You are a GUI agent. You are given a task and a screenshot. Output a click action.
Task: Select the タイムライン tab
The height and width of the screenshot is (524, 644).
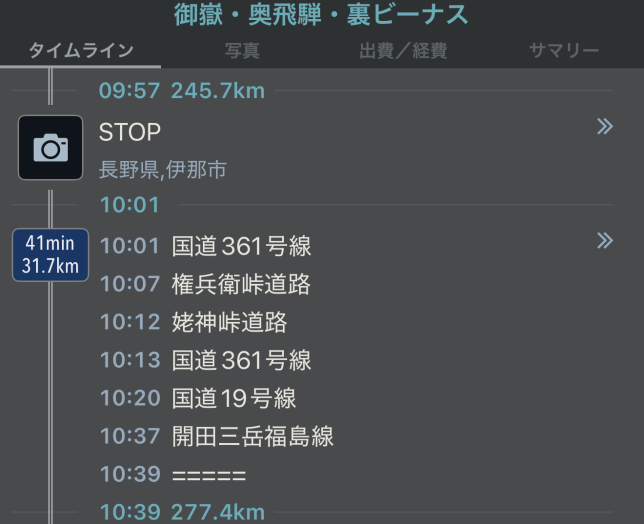pyautogui.click(x=80, y=51)
